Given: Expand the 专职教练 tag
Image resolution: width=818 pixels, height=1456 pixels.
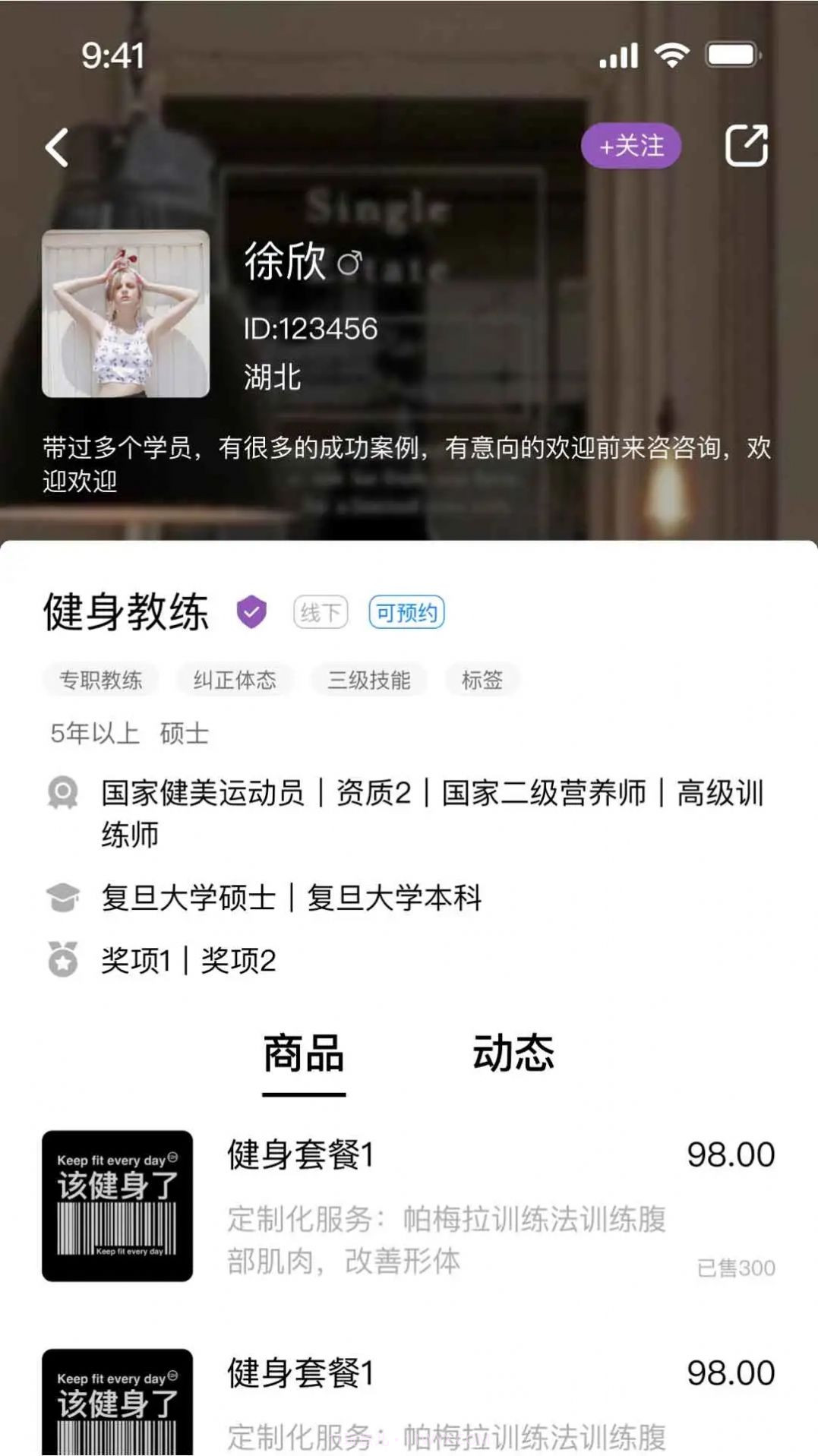Looking at the screenshot, I should pos(102,681).
